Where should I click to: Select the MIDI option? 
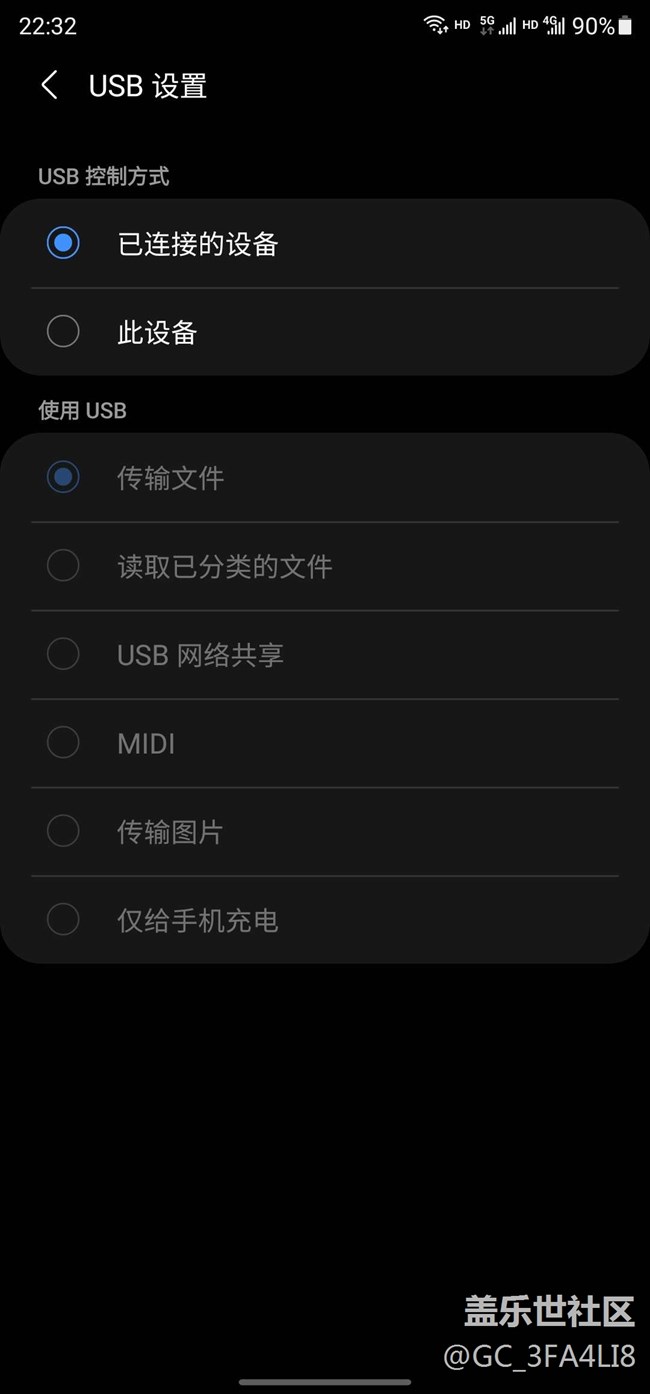click(325, 743)
